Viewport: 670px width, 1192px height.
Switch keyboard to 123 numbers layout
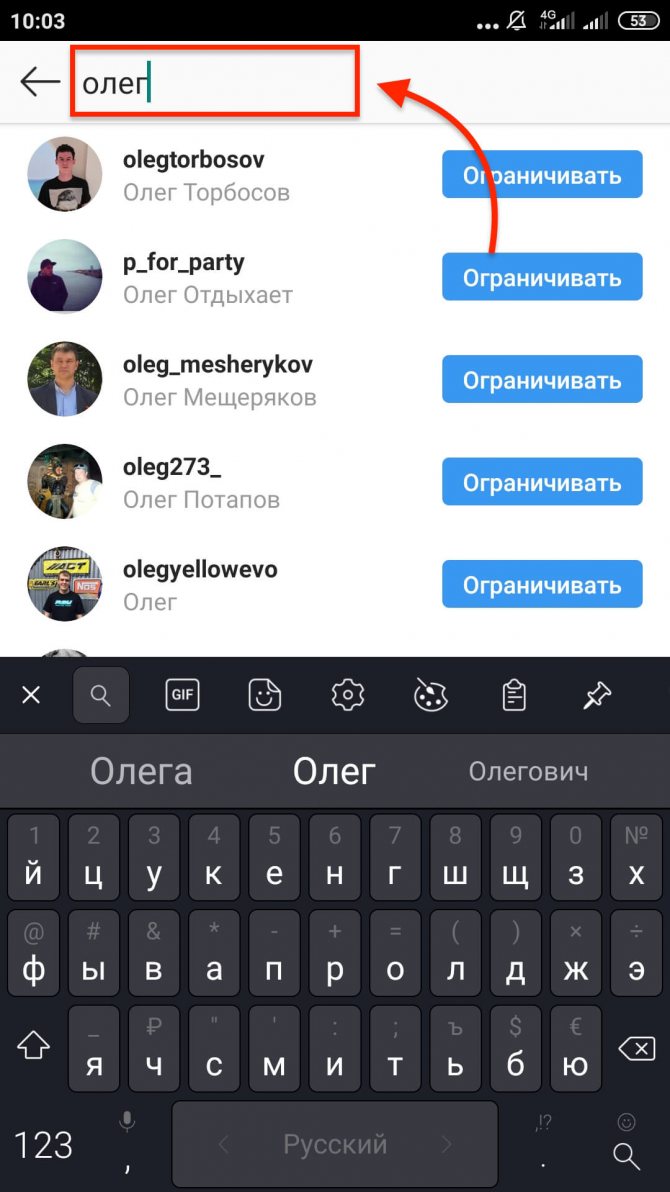(x=43, y=1144)
